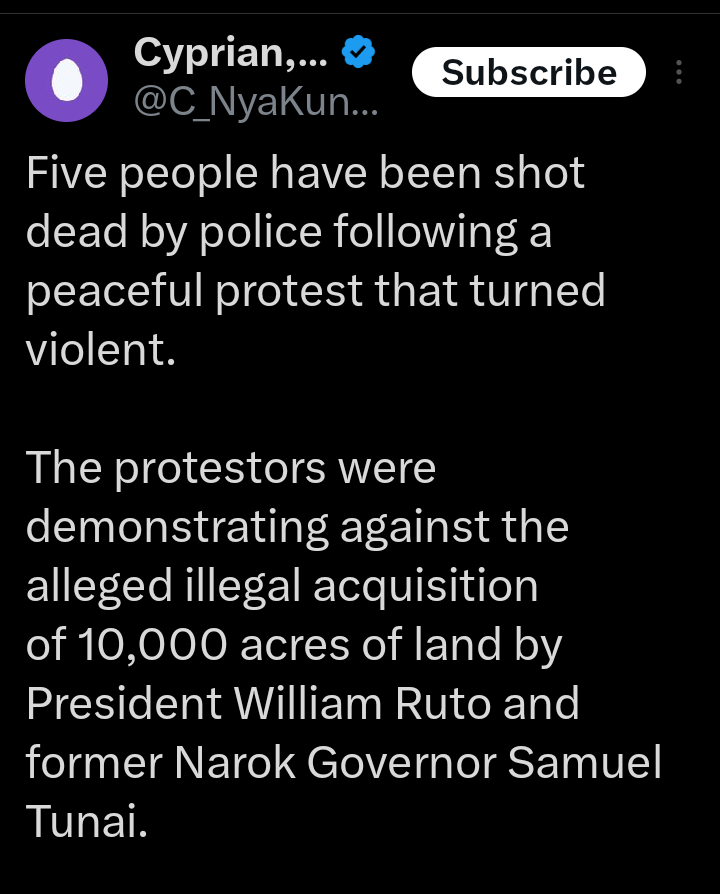Open the @C_NyaKun profile name
The width and height of the screenshot is (720, 894).
click(x=256, y=100)
